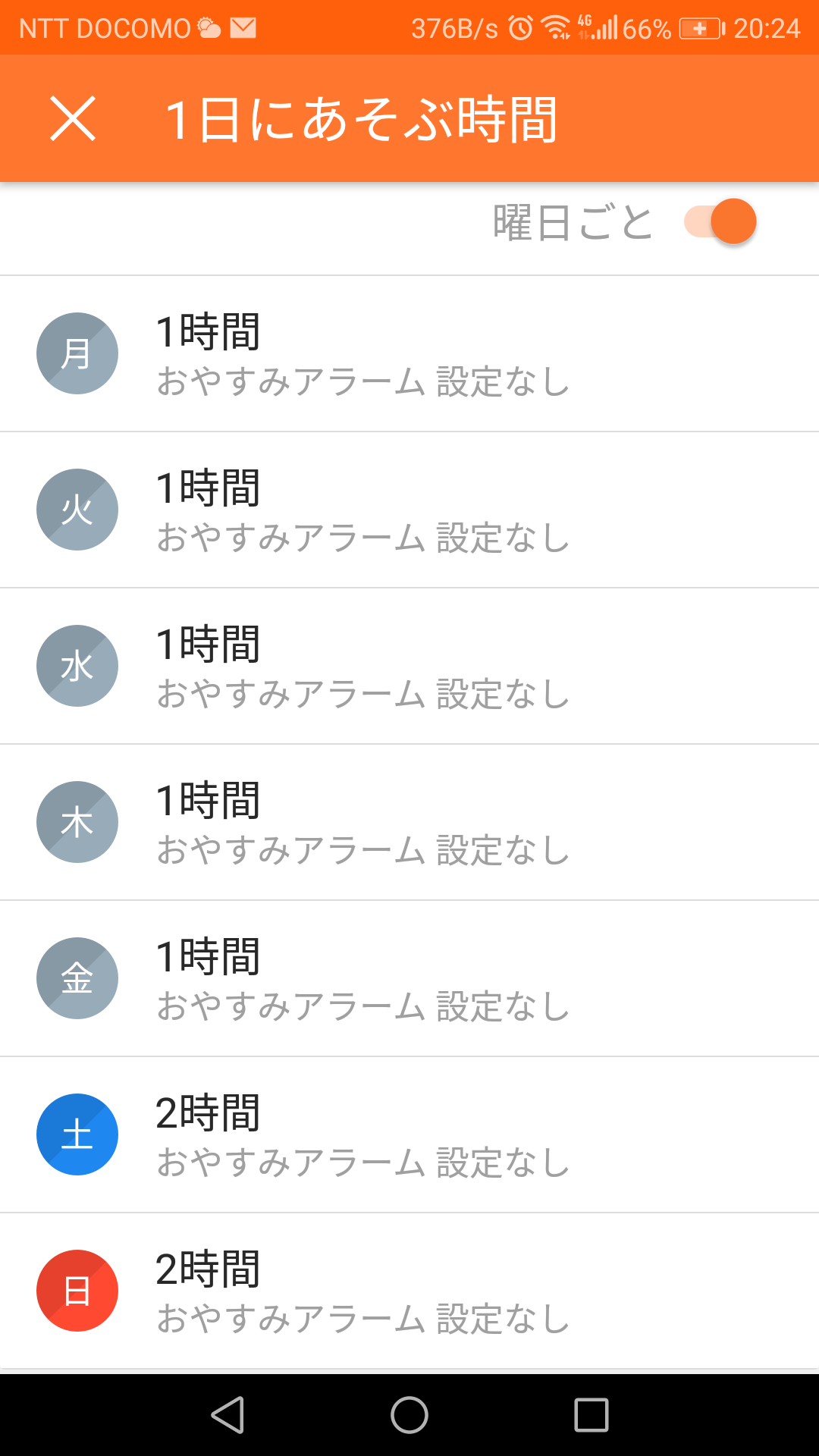Go back with the system back button
The width and height of the screenshot is (819, 1456).
point(227,1415)
